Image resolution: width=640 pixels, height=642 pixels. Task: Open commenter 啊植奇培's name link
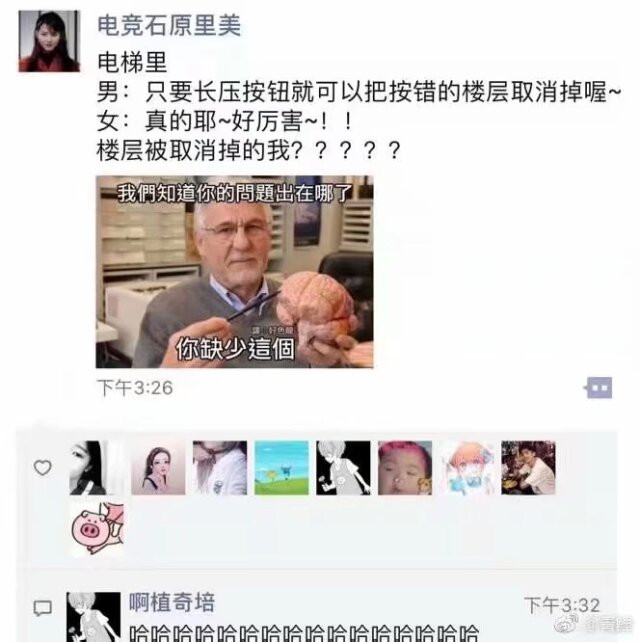172,602
